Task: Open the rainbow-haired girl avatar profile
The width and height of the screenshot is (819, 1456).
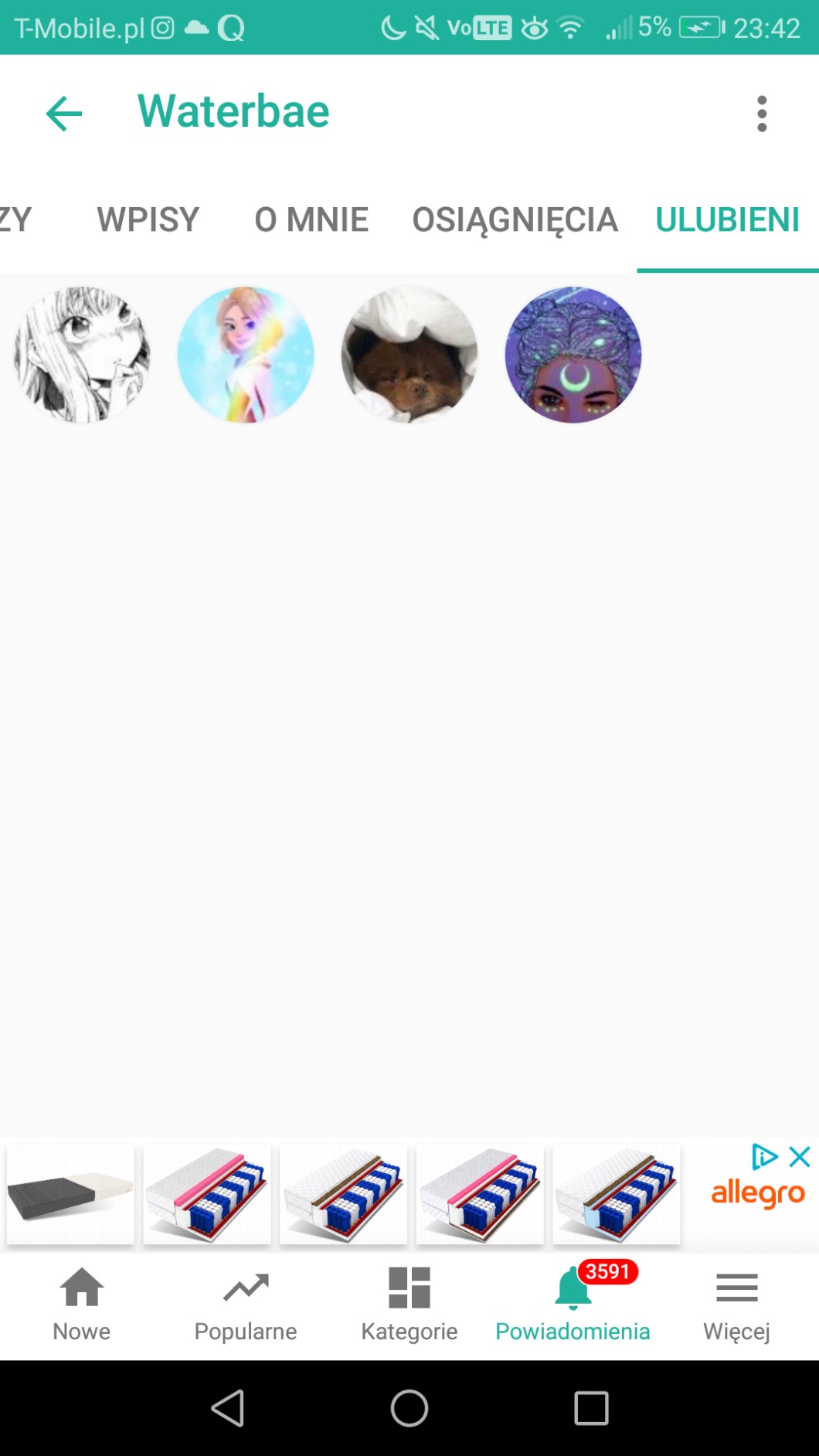Action: pyautogui.click(x=246, y=355)
